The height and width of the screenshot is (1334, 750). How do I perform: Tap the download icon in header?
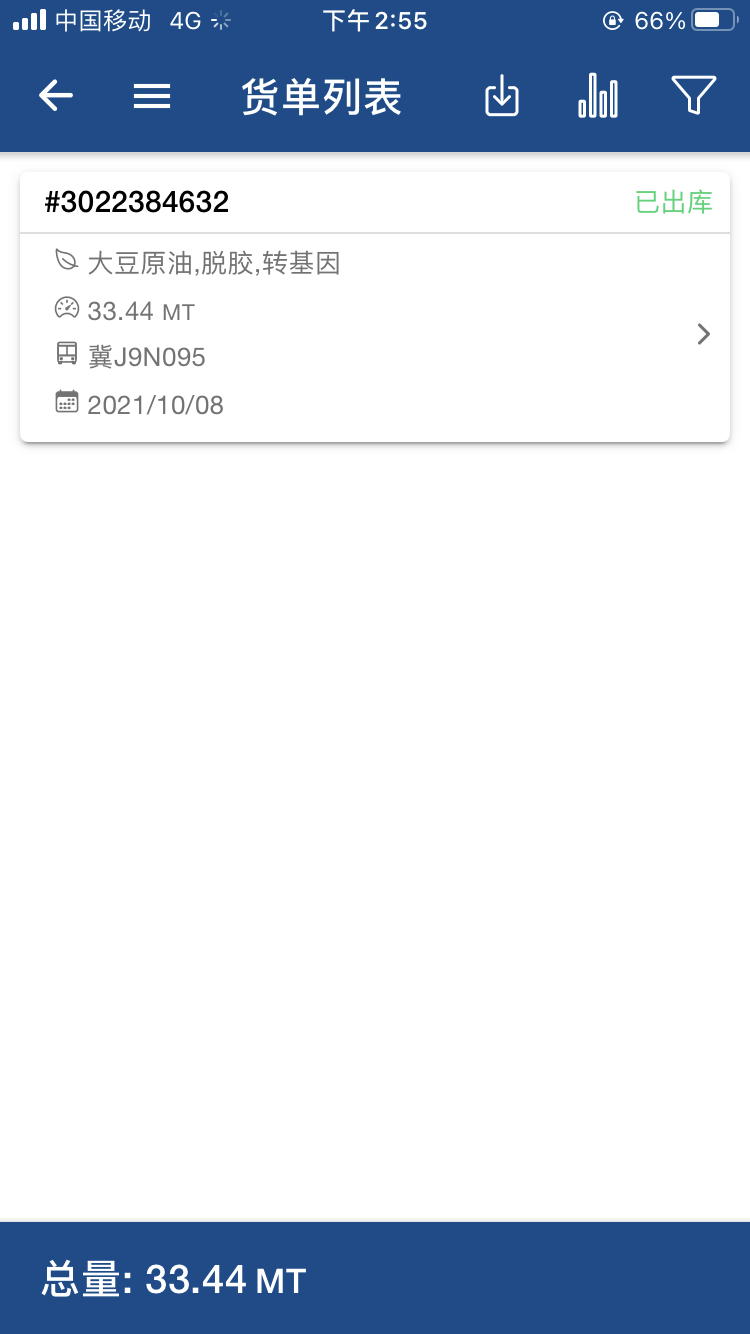click(502, 97)
